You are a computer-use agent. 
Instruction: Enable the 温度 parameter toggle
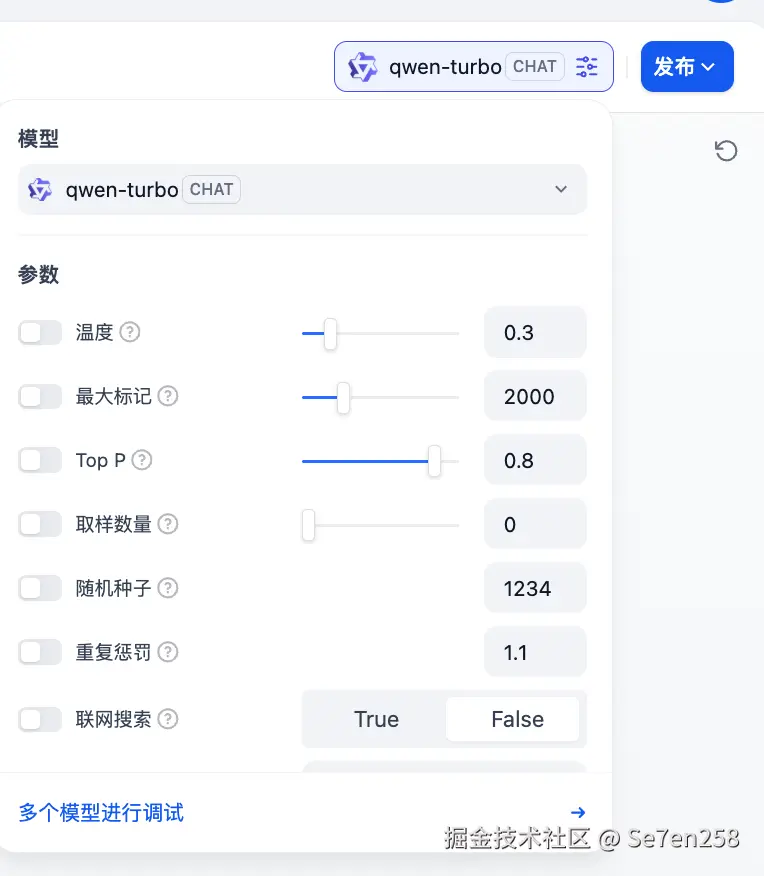(40, 332)
